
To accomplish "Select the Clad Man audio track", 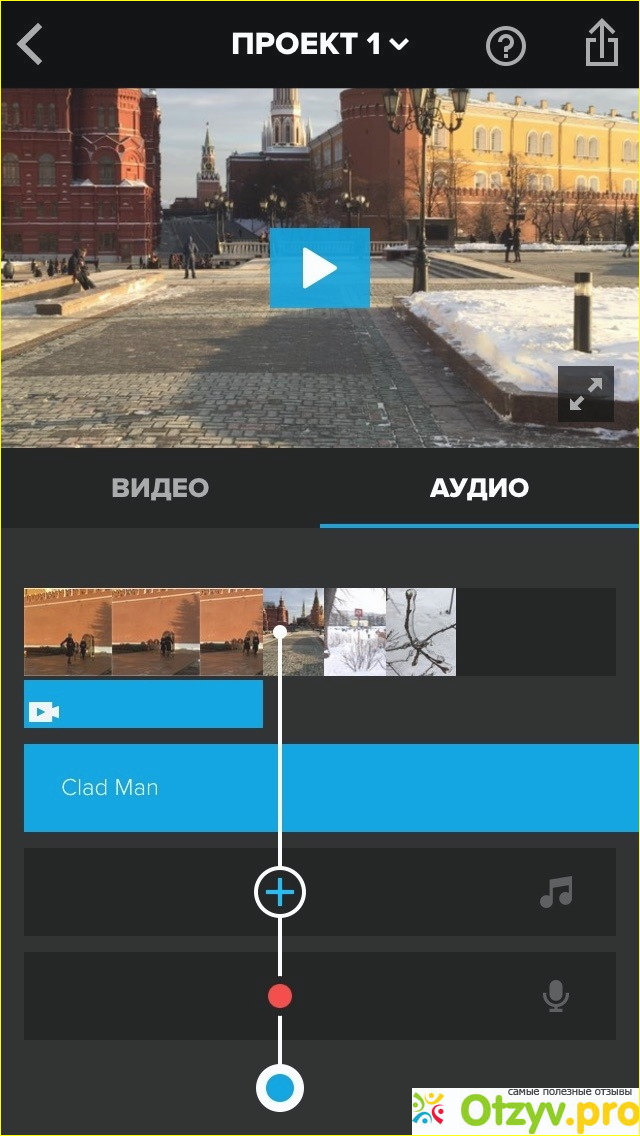I will 330,788.
